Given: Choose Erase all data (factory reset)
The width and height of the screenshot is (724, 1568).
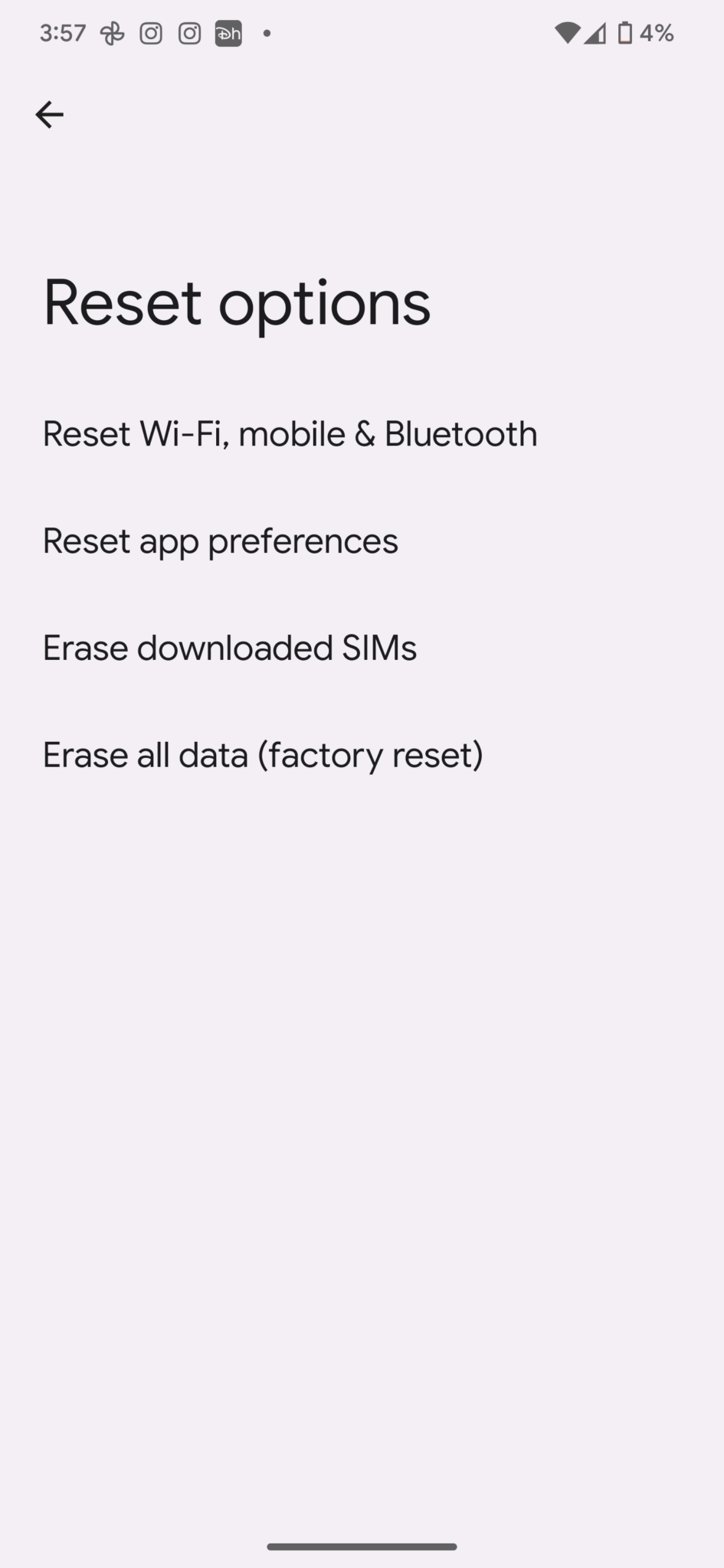Looking at the screenshot, I should (x=362, y=756).
